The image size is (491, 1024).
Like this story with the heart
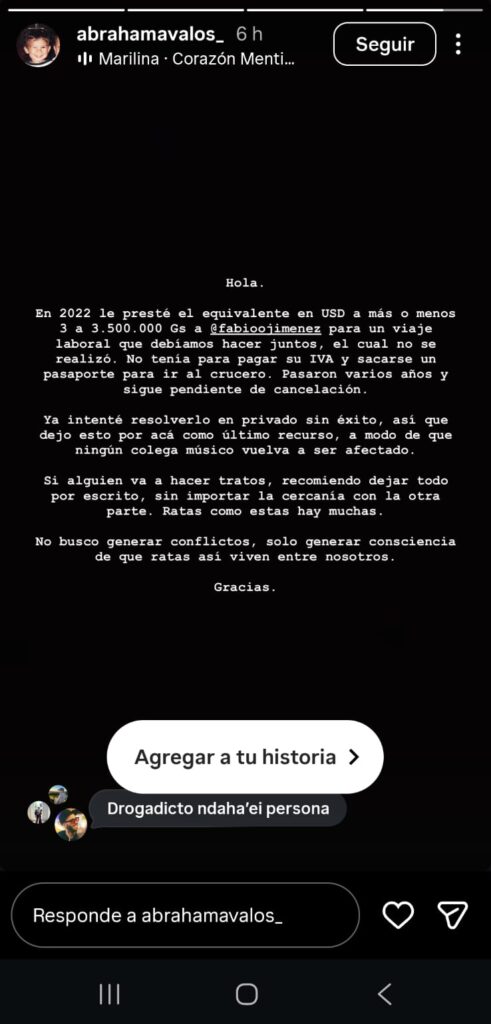[398, 915]
